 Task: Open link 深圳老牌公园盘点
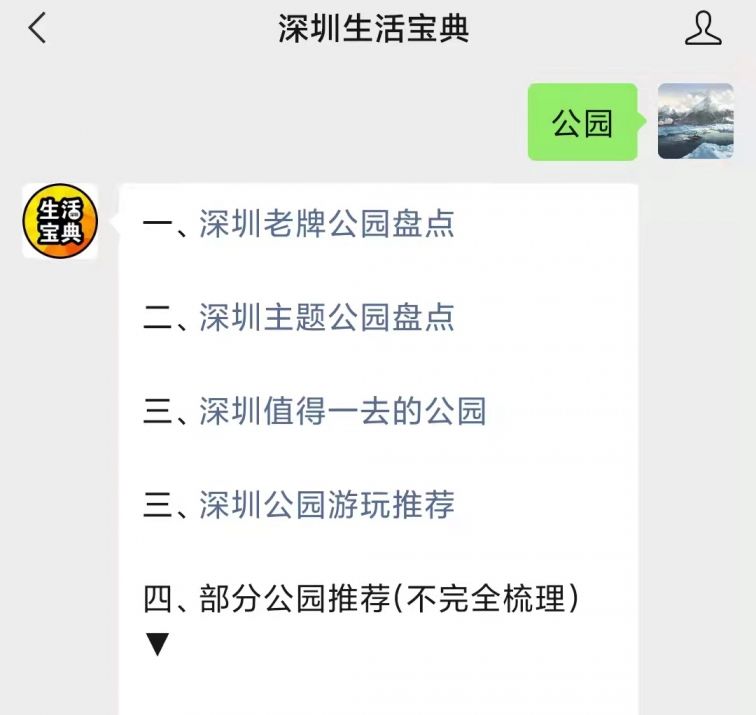[327, 224]
